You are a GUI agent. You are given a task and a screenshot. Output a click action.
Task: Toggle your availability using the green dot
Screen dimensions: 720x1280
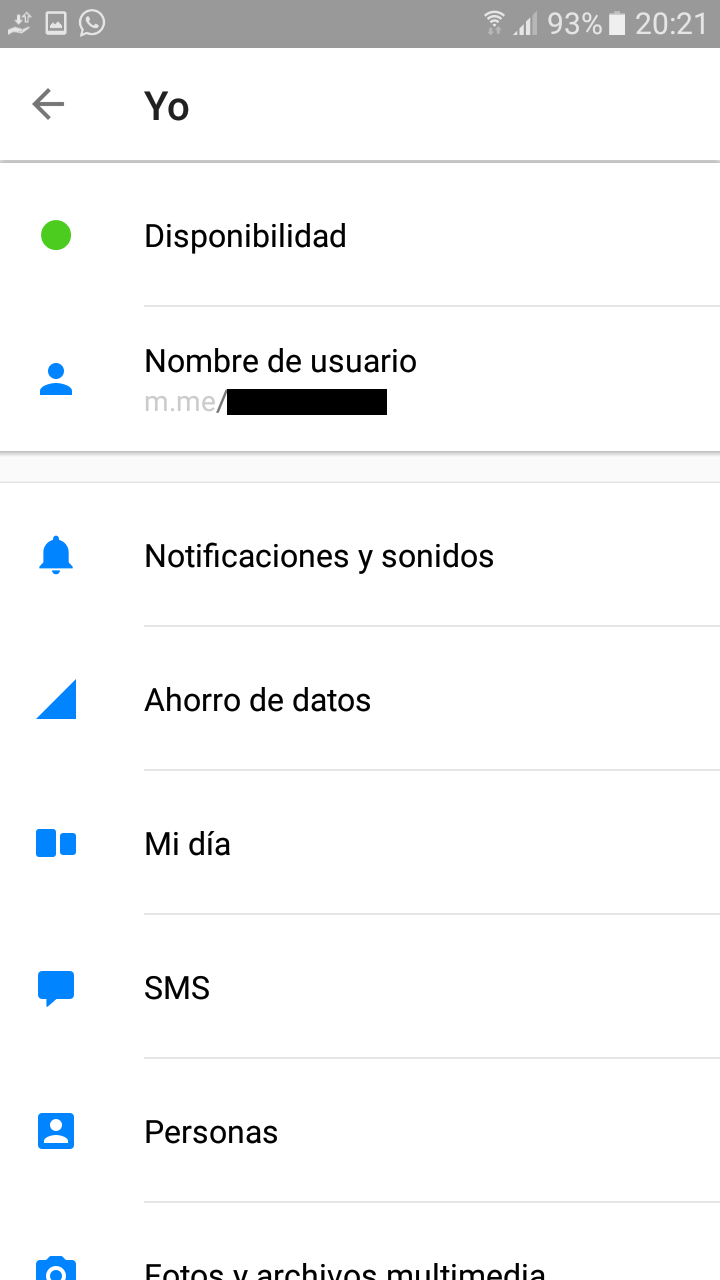pyautogui.click(x=56, y=235)
